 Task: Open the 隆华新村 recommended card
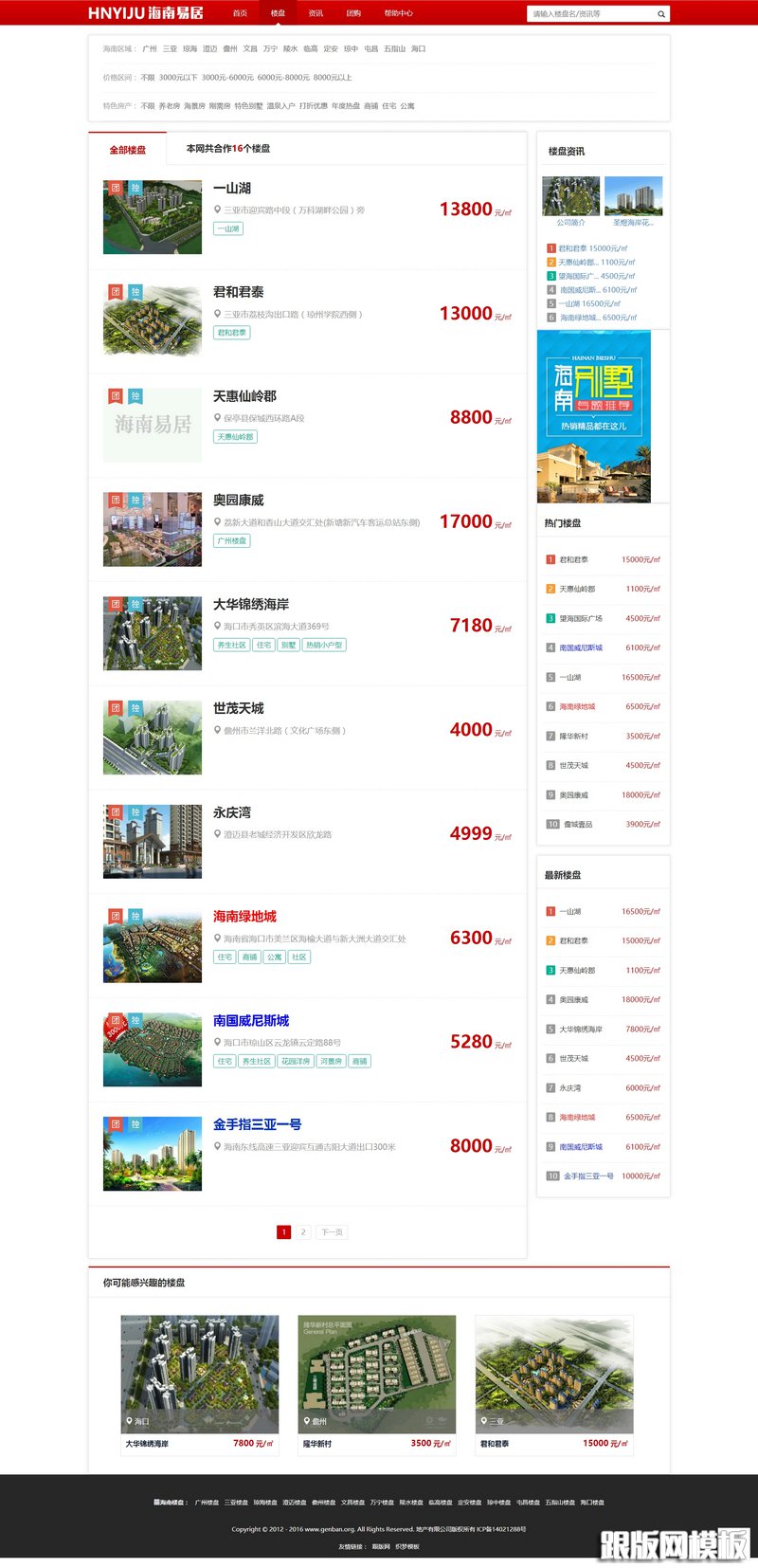tap(377, 1384)
